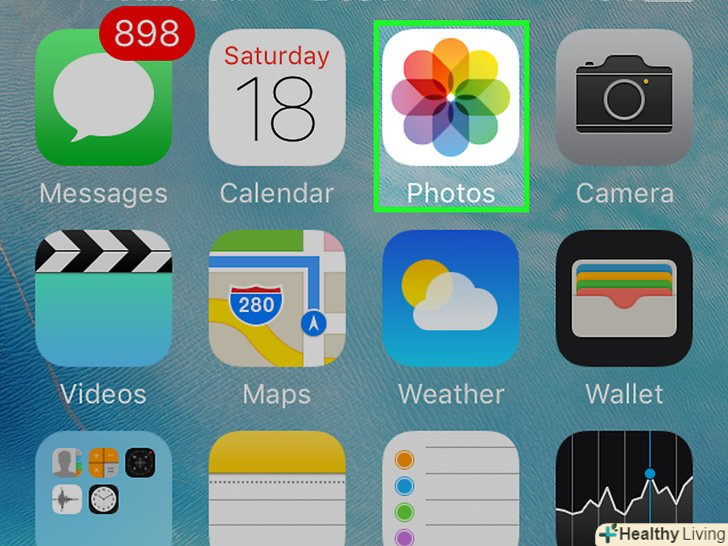Open the Wallet app
This screenshot has height=546, width=728.
point(624,298)
